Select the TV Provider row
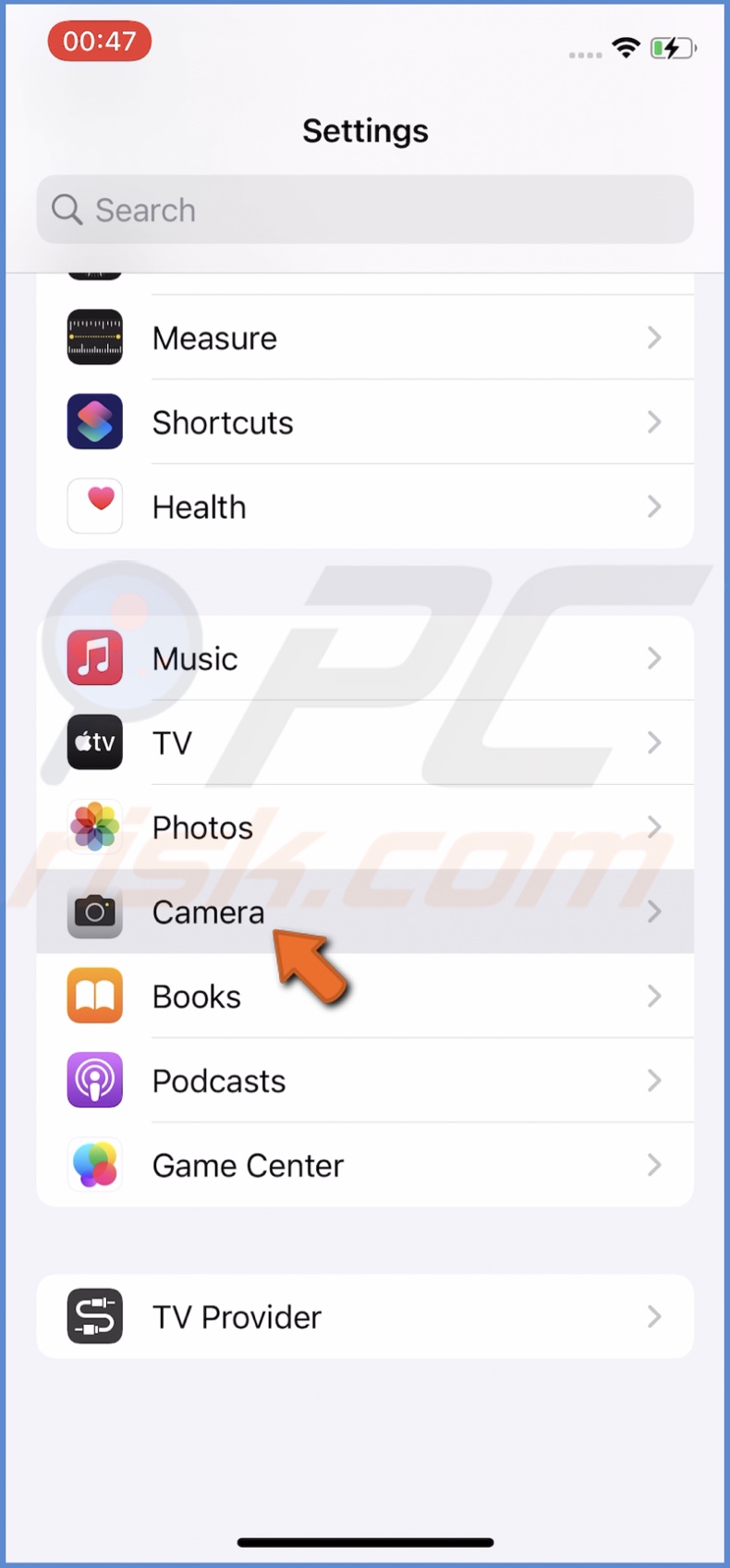 point(365,1317)
